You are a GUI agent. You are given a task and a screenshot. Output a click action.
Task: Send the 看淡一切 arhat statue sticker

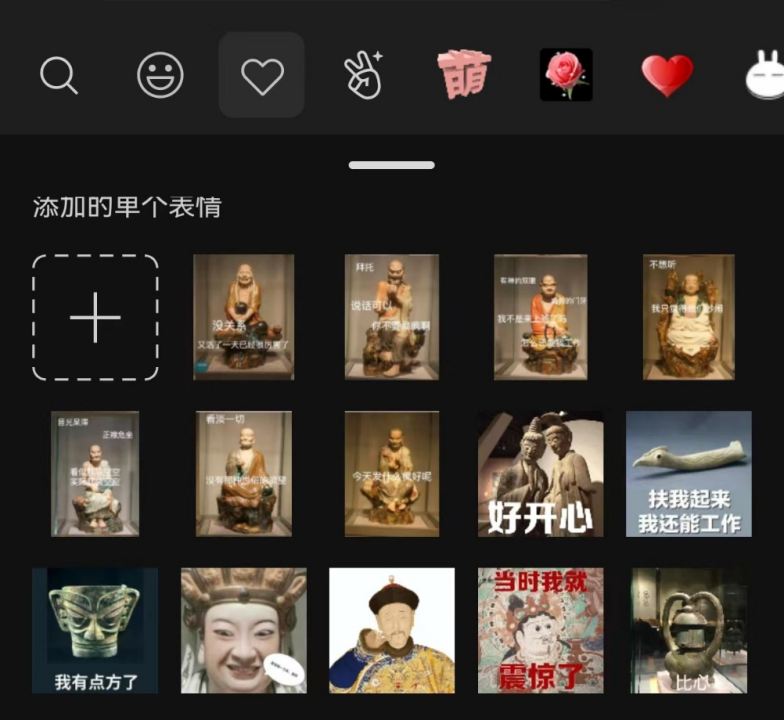click(x=243, y=474)
